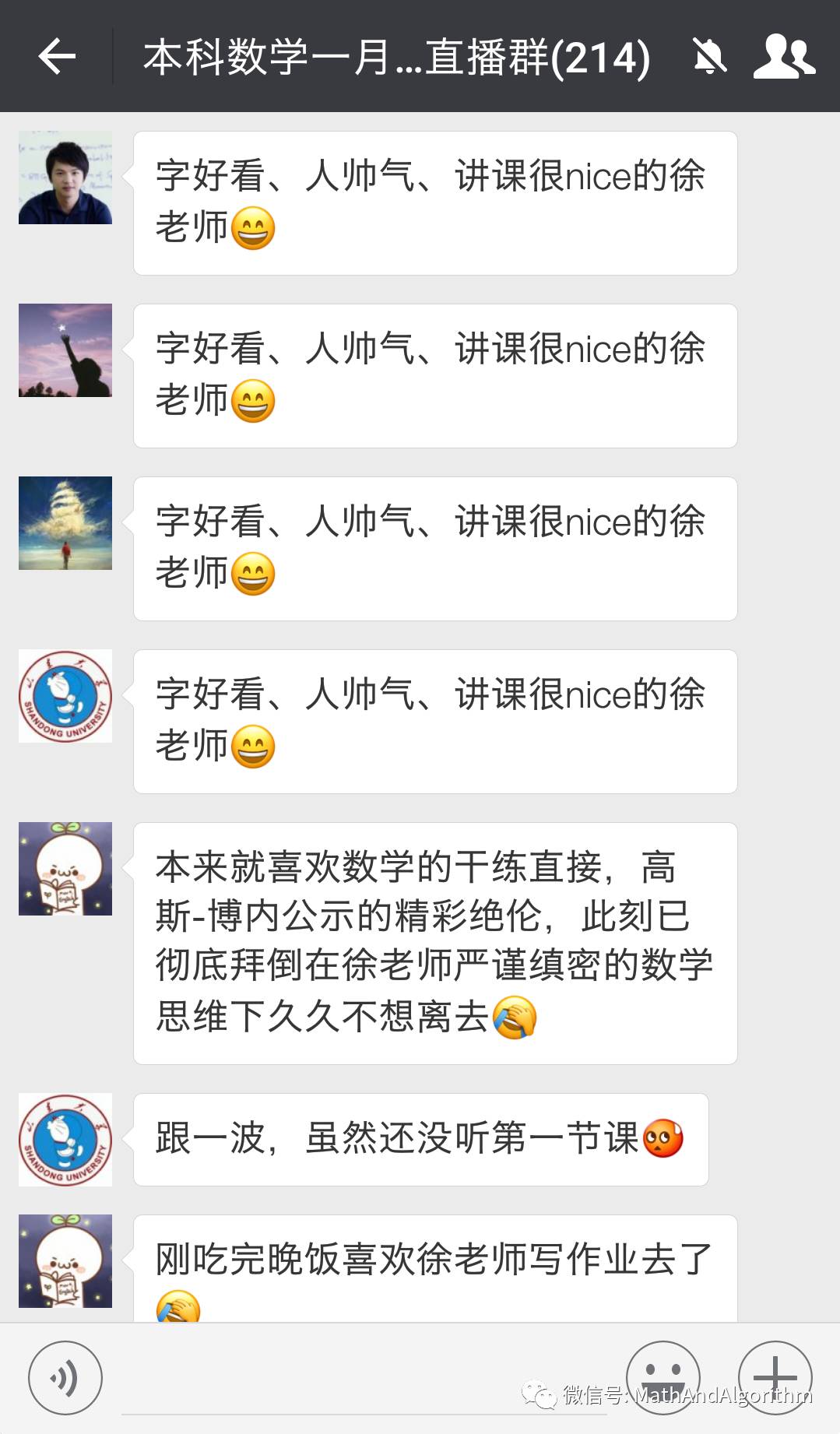This screenshot has width=840, height=1434.
Task: View profile of the star-reaching silhouette avatar
Action: pos(65,350)
